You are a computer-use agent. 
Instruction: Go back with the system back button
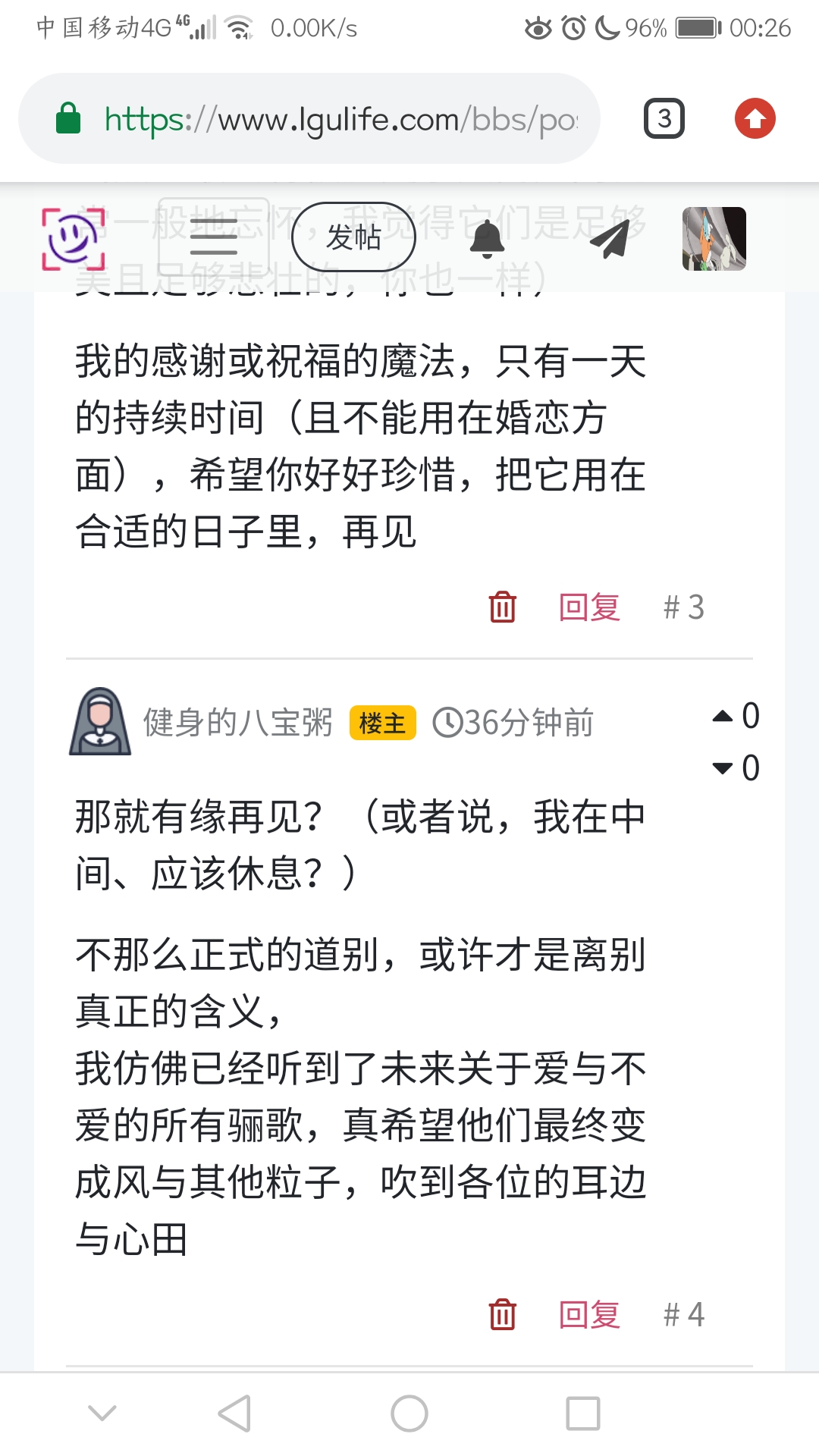(x=234, y=1414)
